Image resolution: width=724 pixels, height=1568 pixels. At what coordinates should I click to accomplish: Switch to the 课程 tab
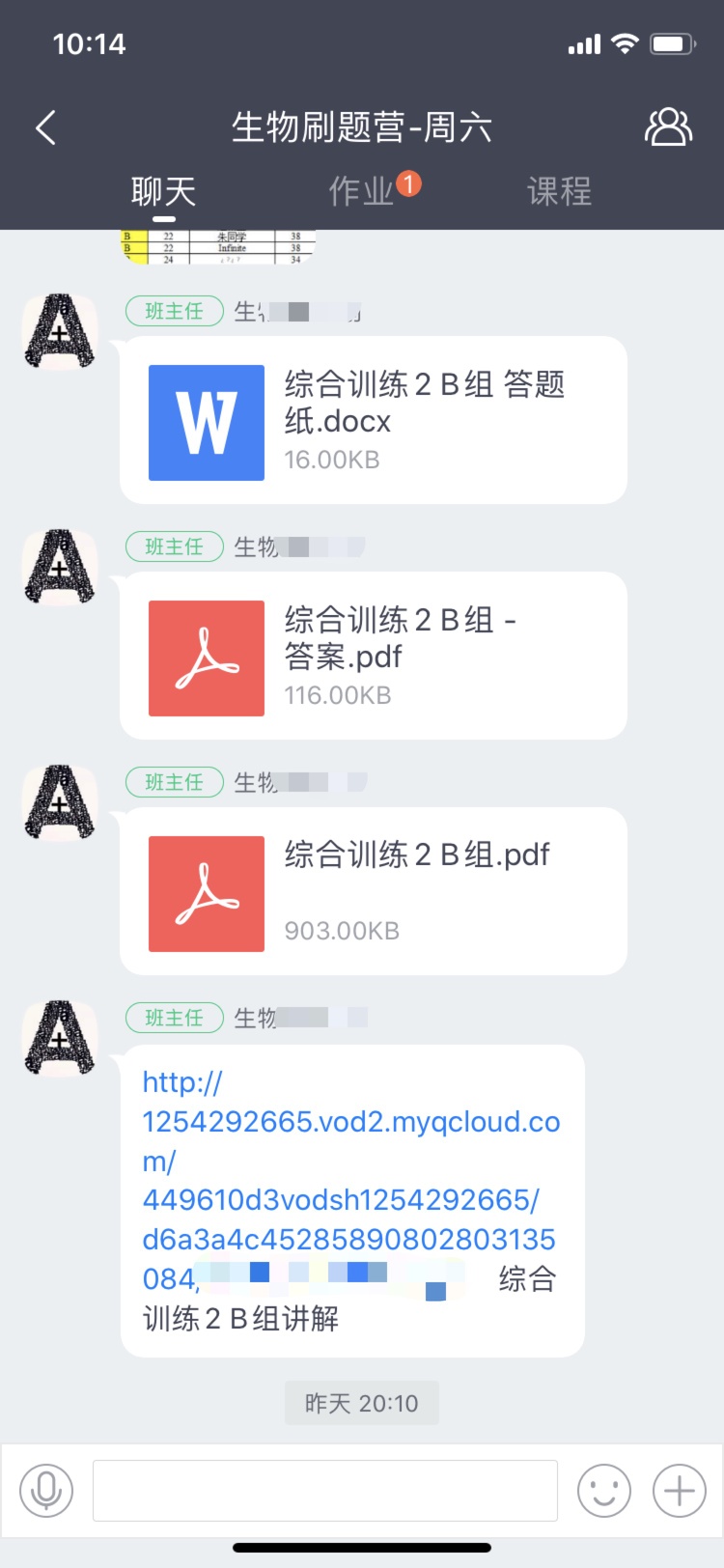pyautogui.click(x=559, y=191)
